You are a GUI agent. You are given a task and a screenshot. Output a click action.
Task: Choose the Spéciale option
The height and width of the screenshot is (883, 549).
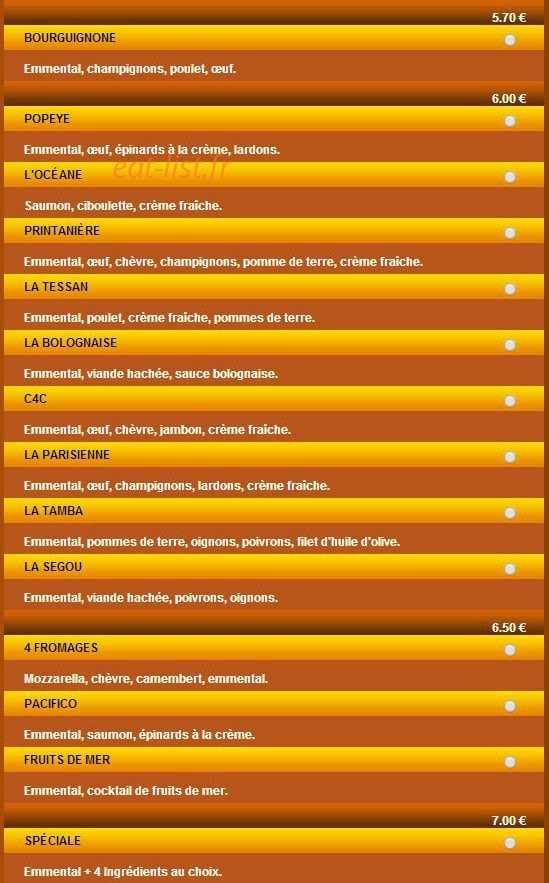point(510,843)
